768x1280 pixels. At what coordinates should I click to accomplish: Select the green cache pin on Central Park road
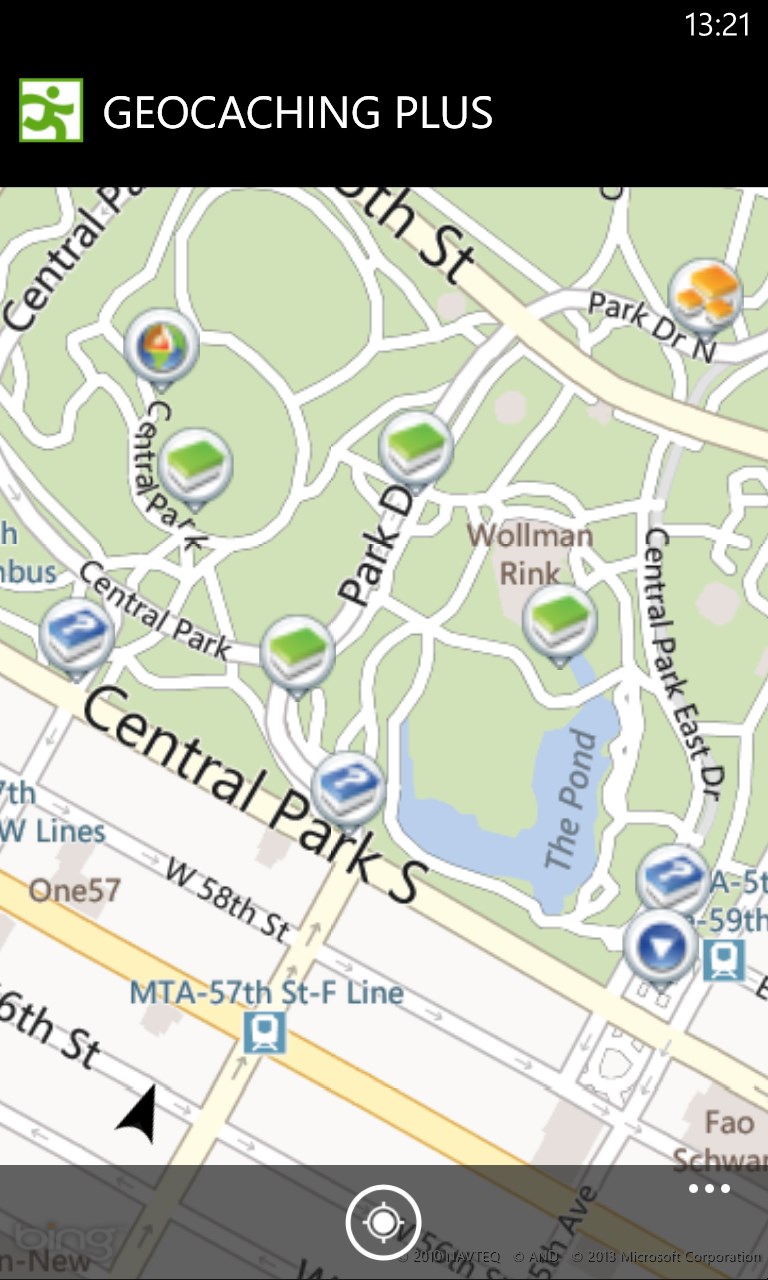[297, 651]
